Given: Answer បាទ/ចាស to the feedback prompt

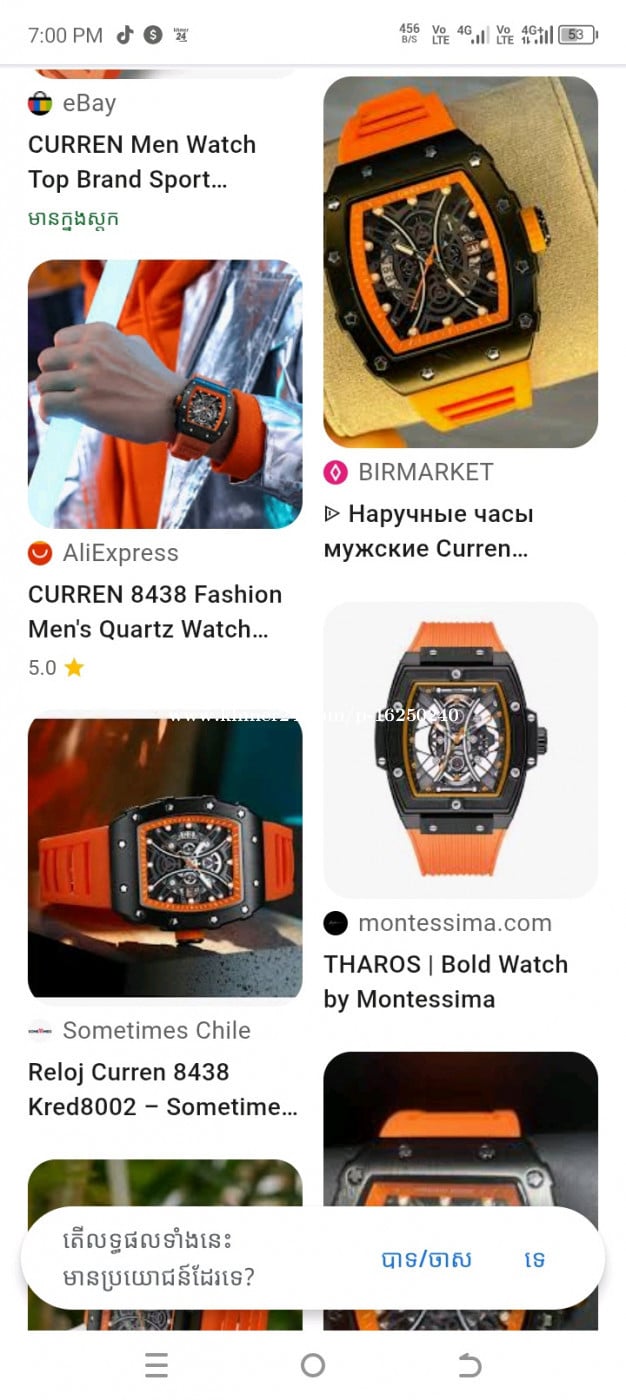Looking at the screenshot, I should coord(426,1259).
